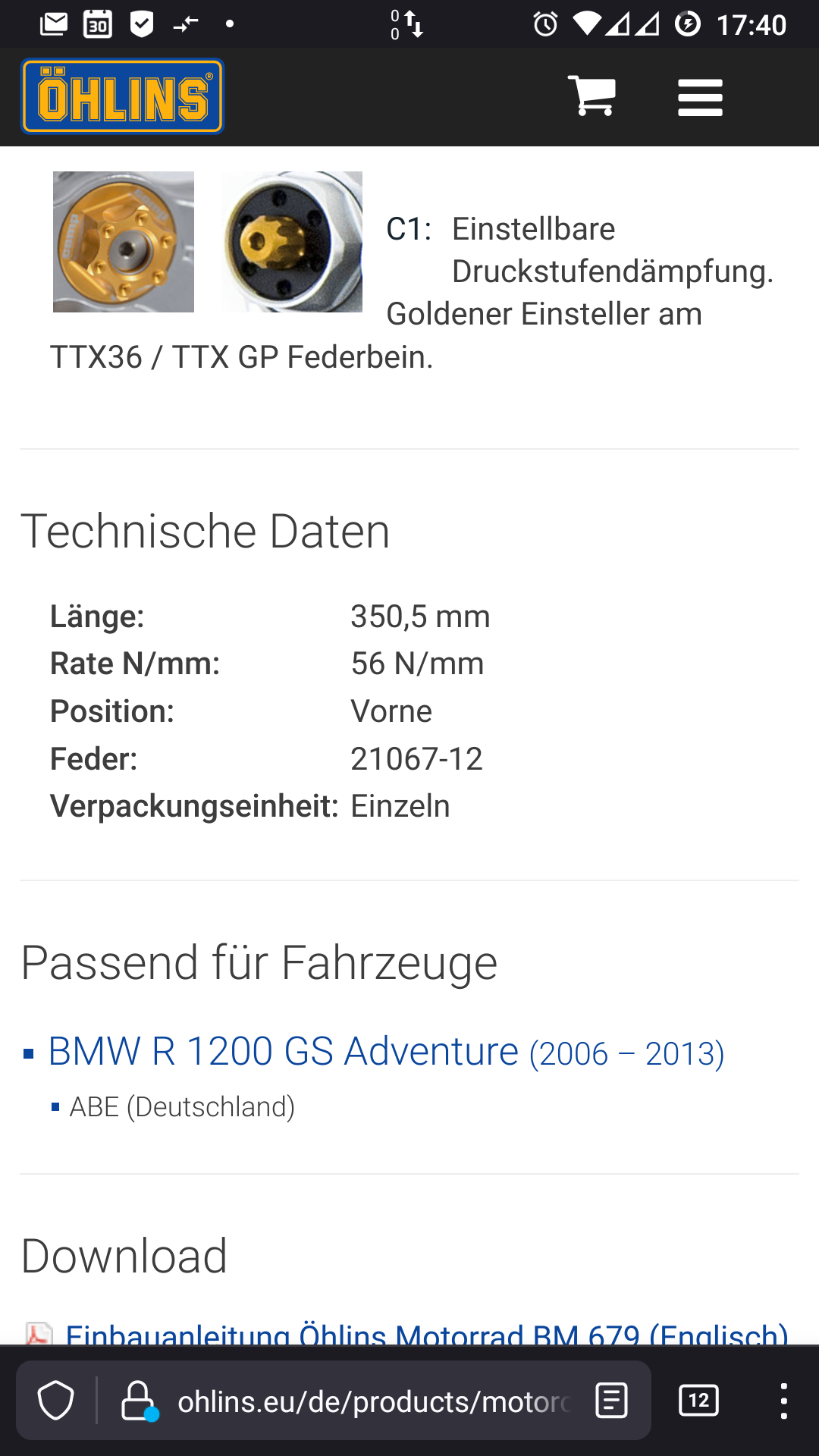The image size is (819, 1456).
Task: Open the hamburger navigation menu
Action: click(x=700, y=98)
